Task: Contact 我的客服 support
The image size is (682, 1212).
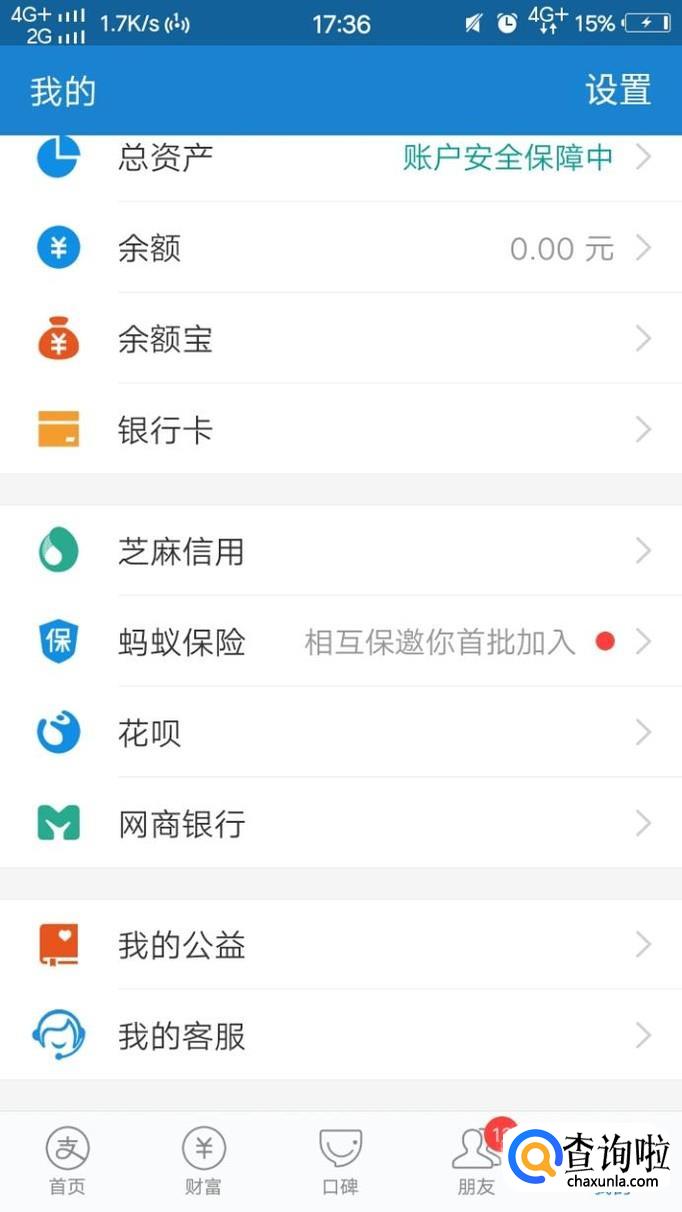Action: coord(340,1036)
